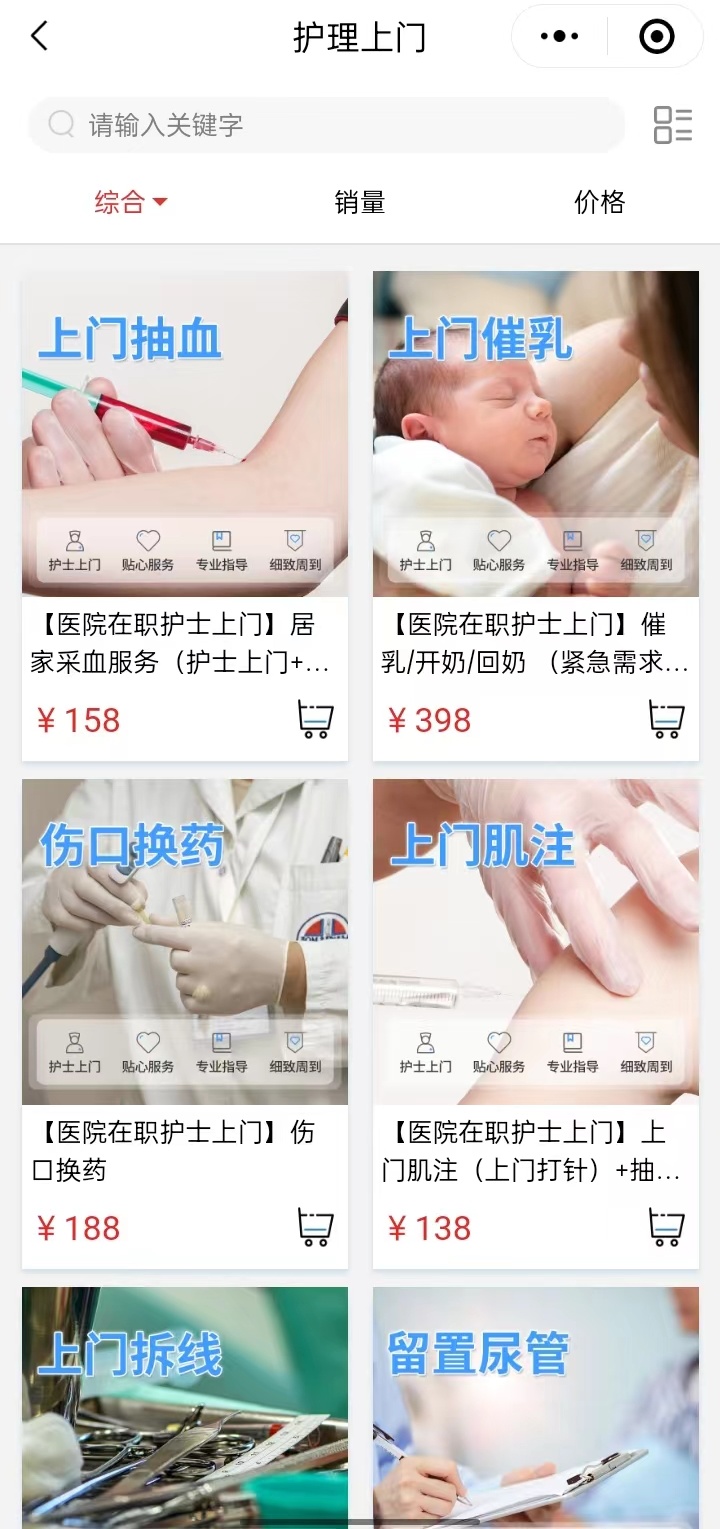This screenshot has width=720, height=1529.
Task: Select the 留置尿管 service card
Action: point(536,1405)
